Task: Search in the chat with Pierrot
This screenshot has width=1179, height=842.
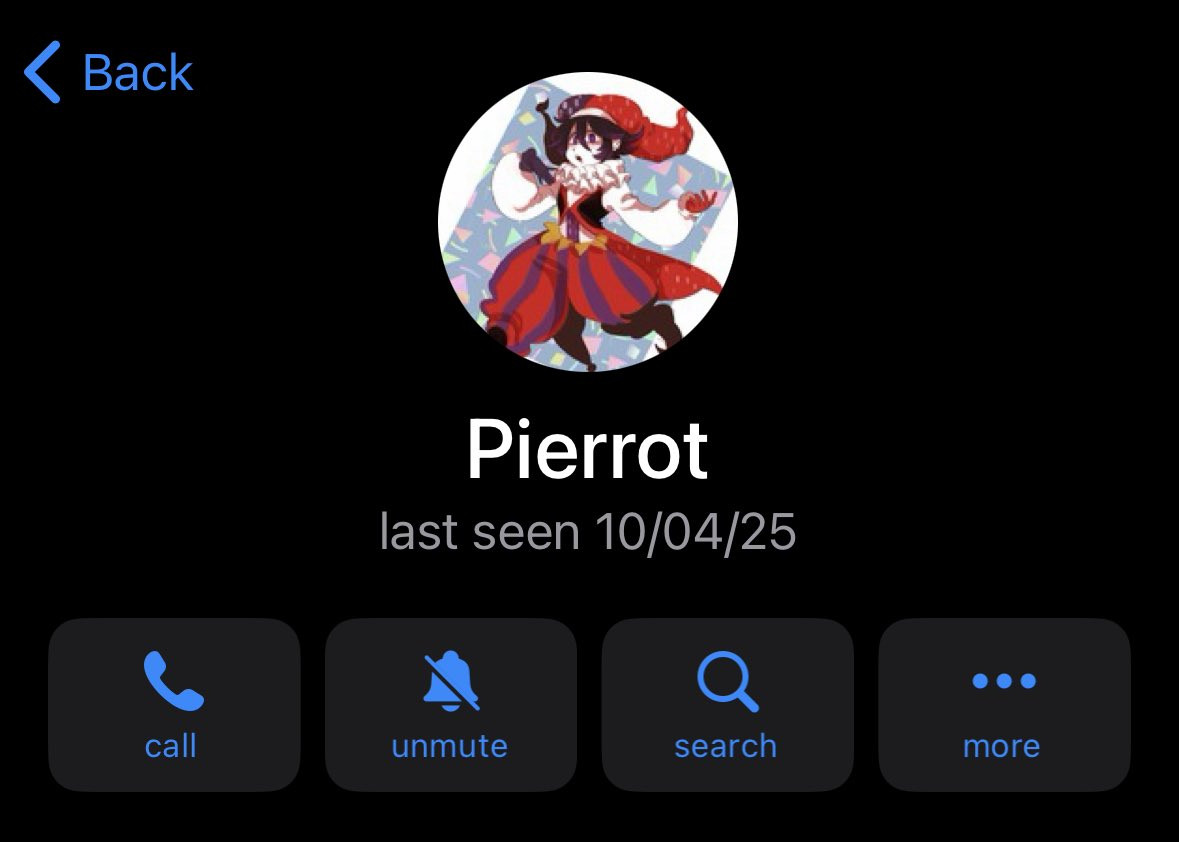Action: point(727,704)
